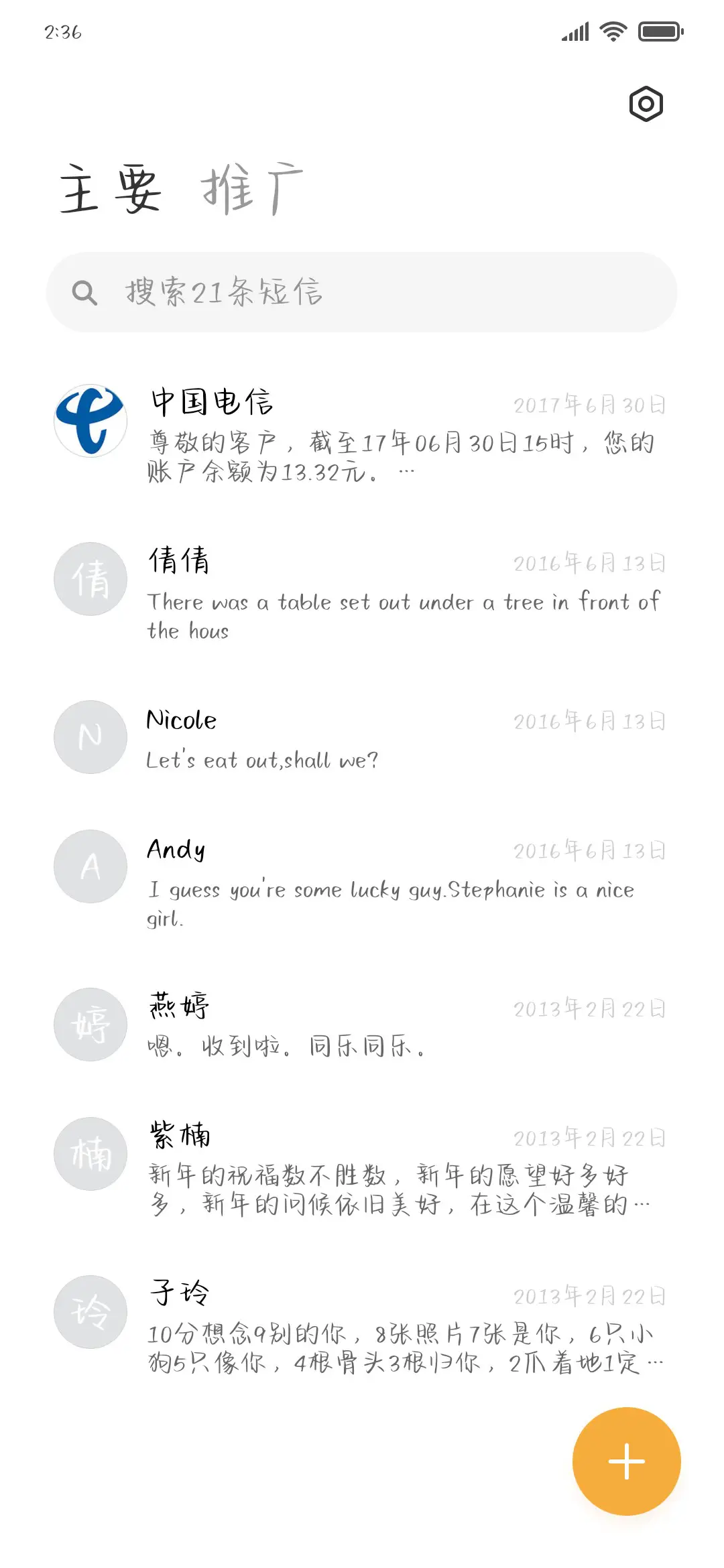Click the 燕婷 avatar circle
This screenshot has width=724, height=1568.
(89, 1023)
